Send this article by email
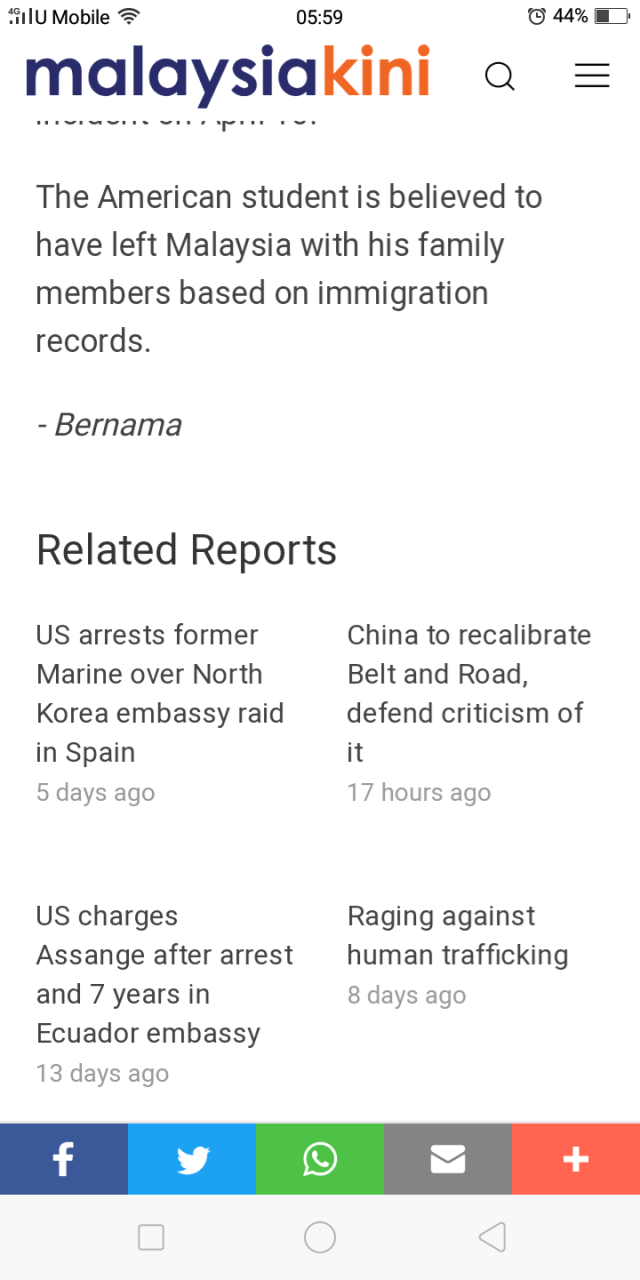640x1280 pixels. coord(447,1159)
